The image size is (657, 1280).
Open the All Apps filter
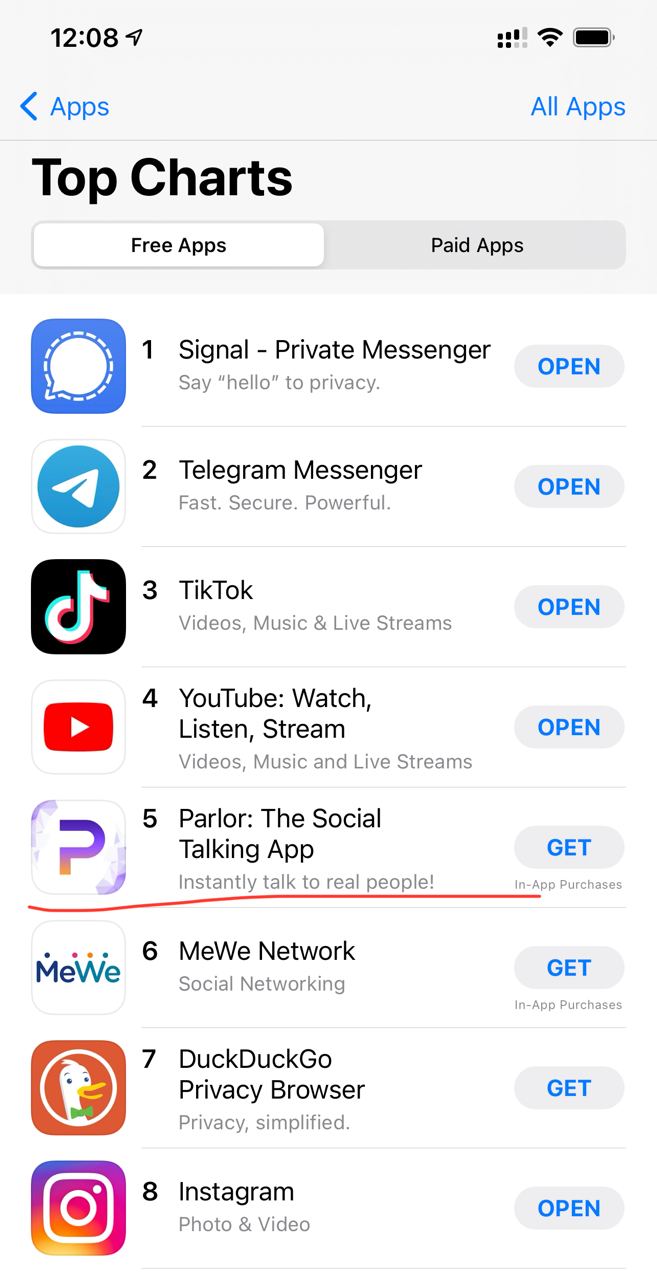577,107
